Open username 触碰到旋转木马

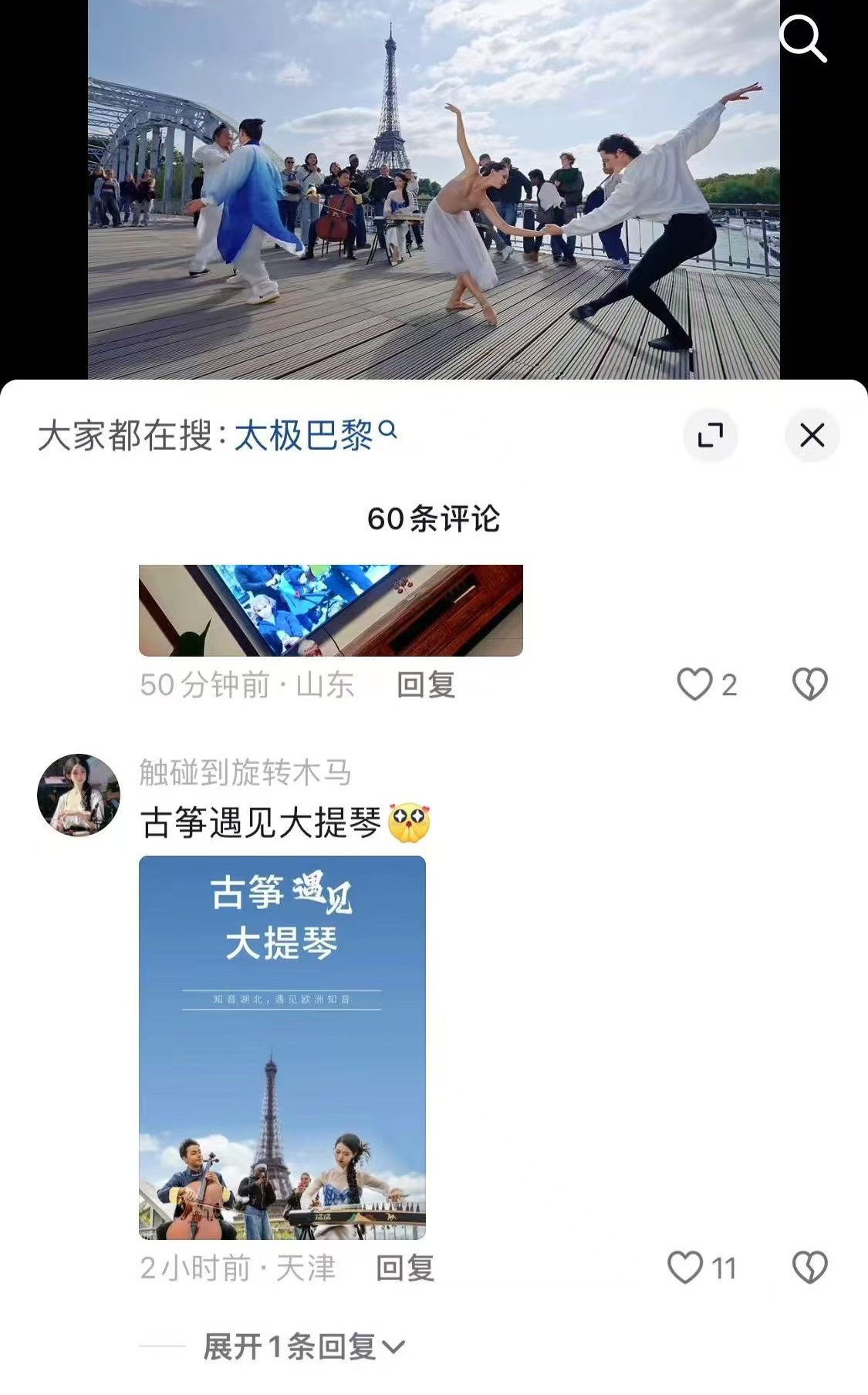[x=245, y=772]
